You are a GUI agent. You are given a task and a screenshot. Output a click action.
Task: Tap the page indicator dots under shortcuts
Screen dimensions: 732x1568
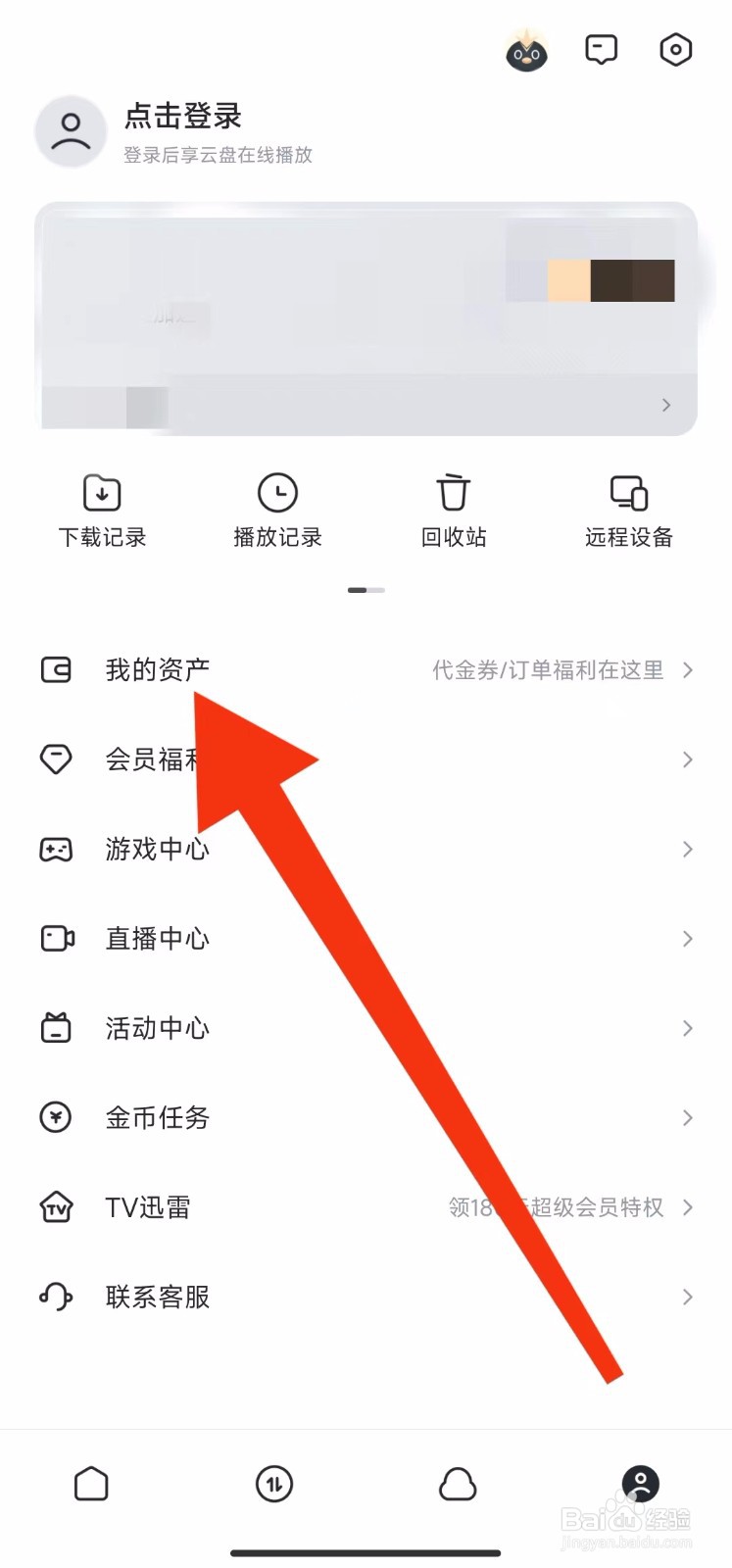click(366, 589)
